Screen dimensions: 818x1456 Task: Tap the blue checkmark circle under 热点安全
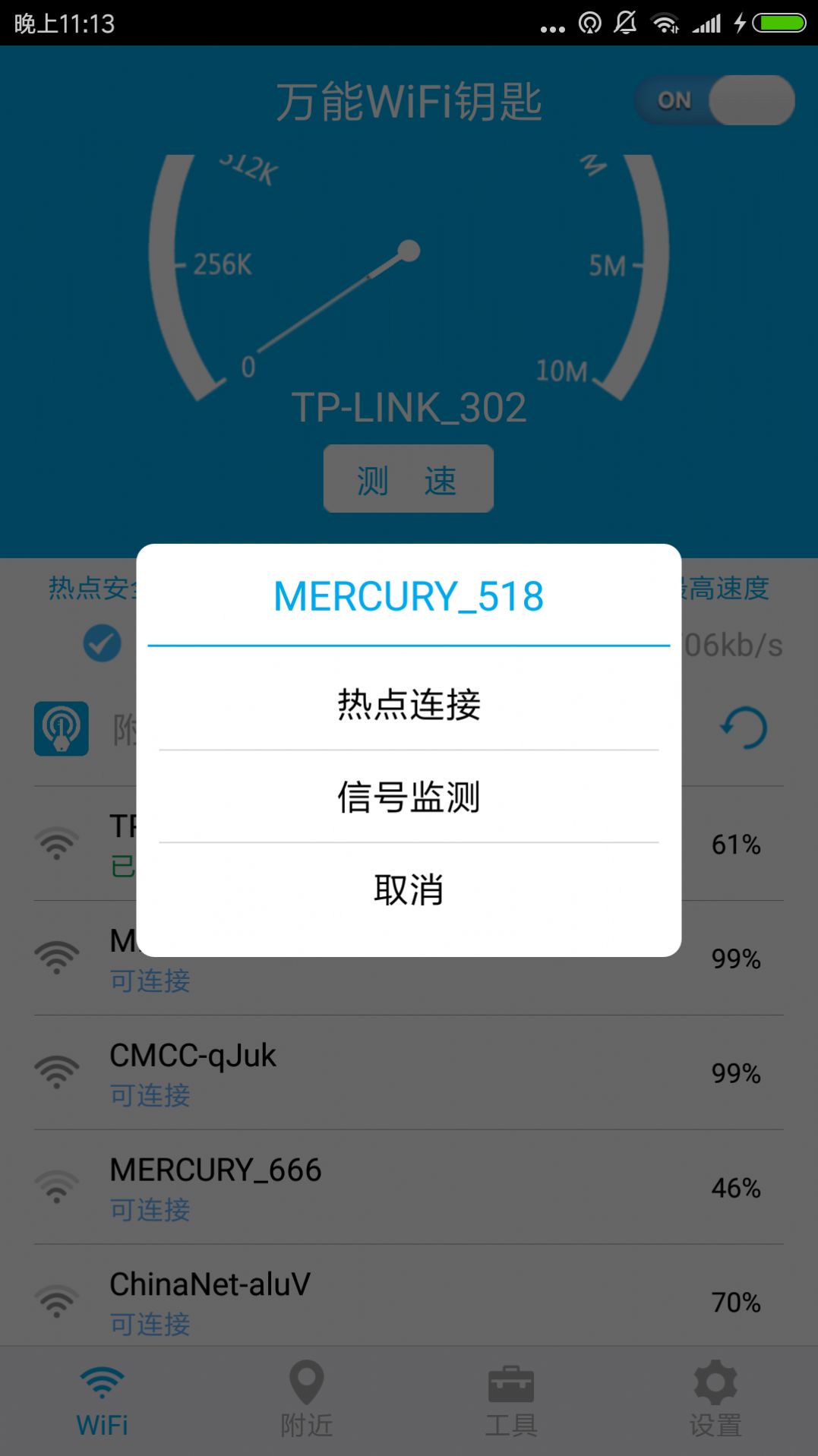pos(102,643)
